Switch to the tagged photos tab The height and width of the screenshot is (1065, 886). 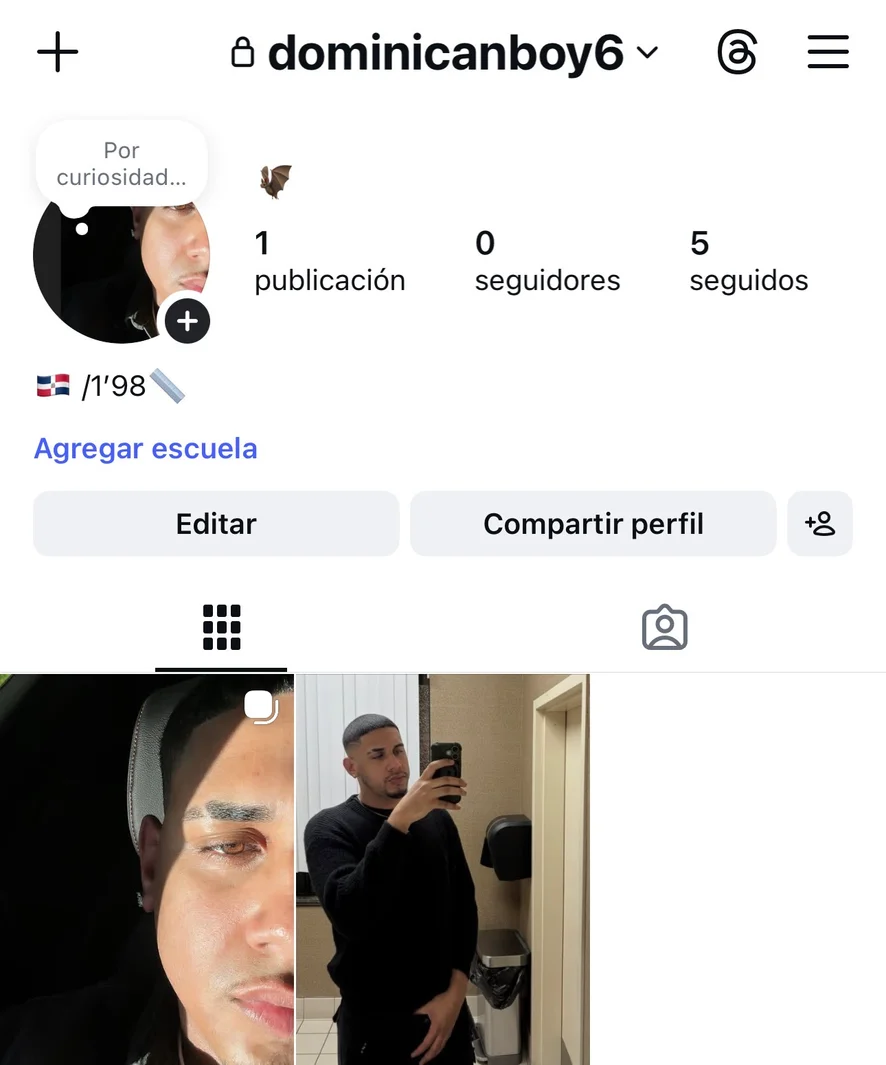pyautogui.click(x=664, y=628)
